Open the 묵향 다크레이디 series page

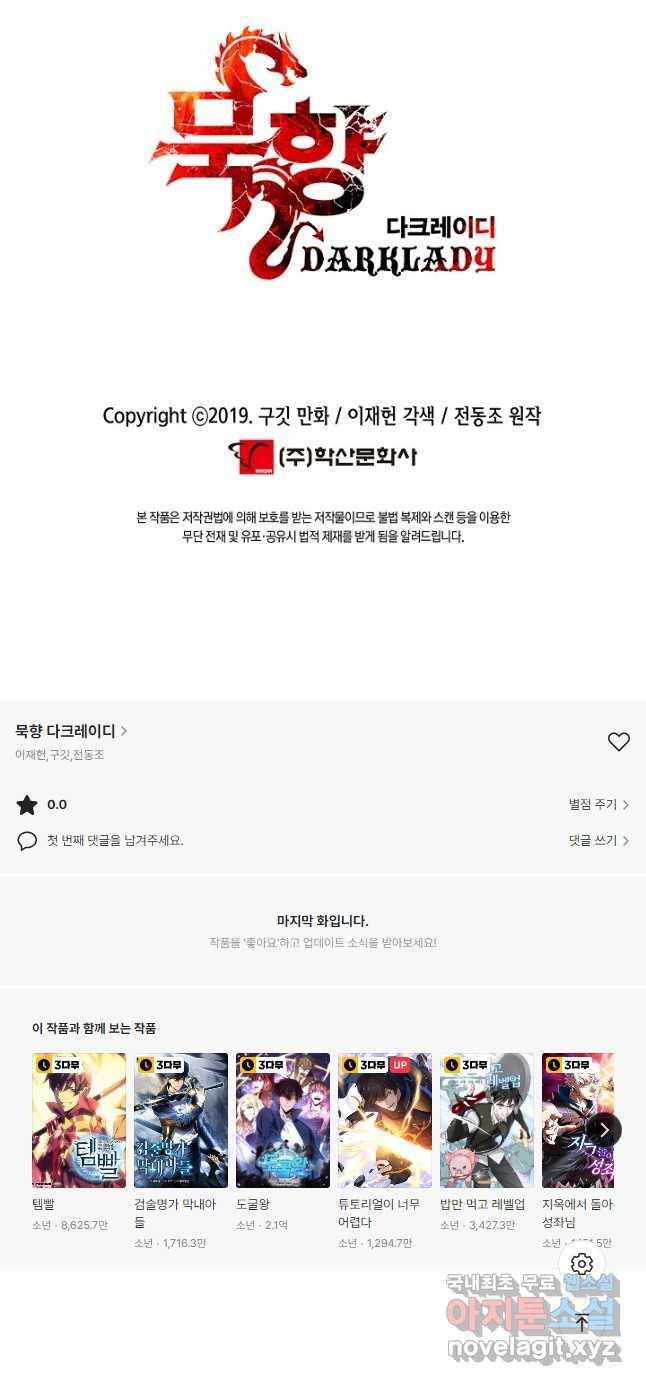click(71, 731)
